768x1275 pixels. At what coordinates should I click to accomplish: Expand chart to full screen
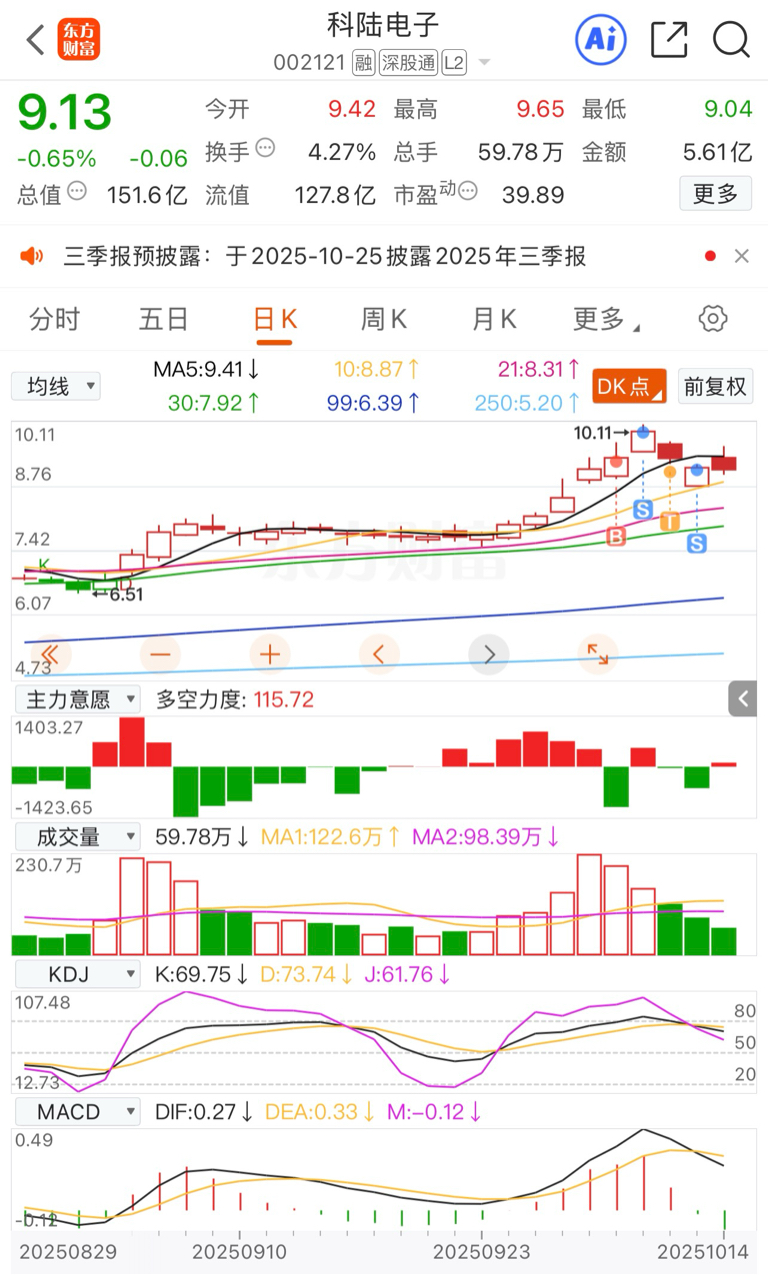(x=598, y=655)
